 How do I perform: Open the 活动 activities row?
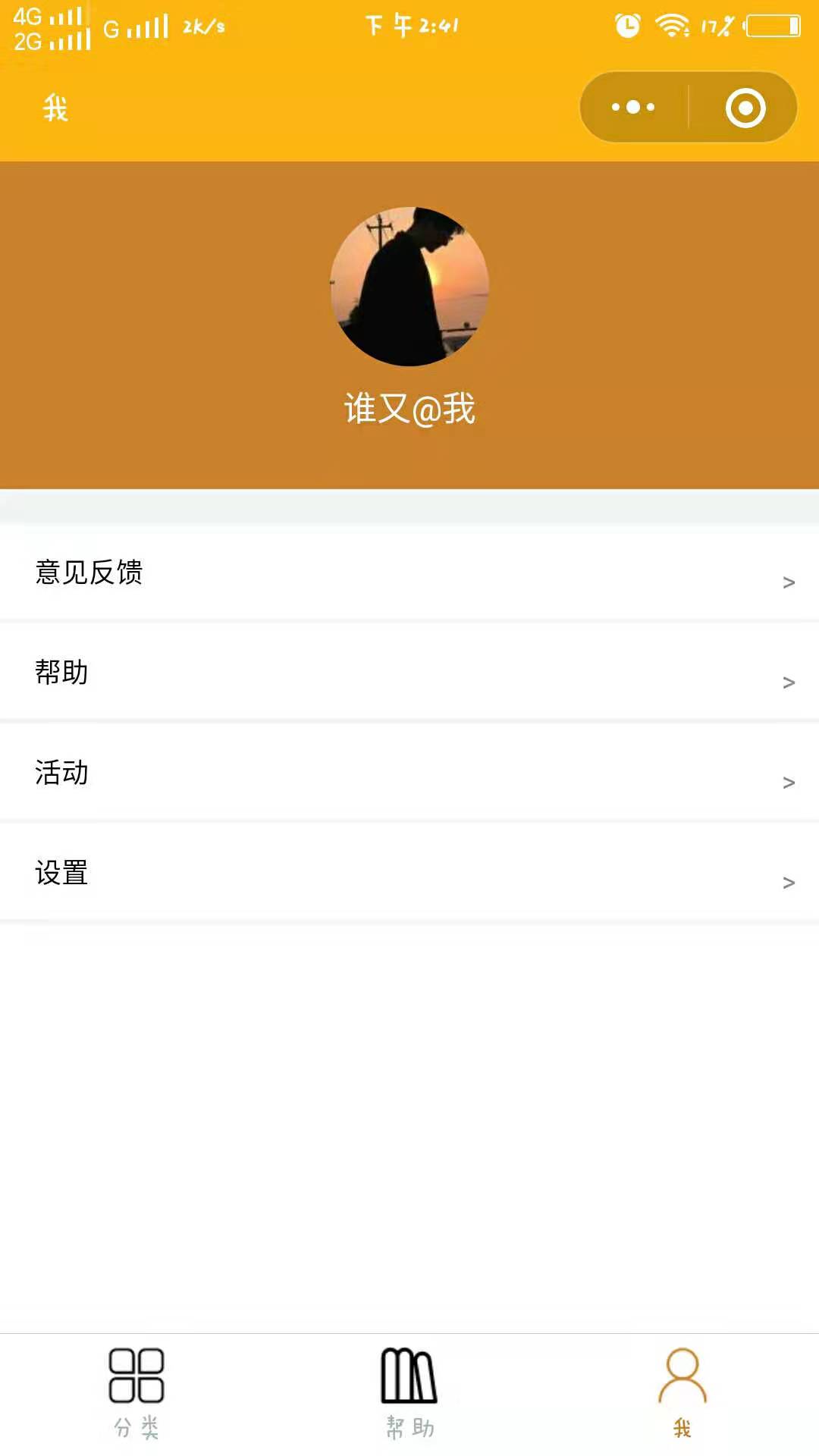[409, 773]
